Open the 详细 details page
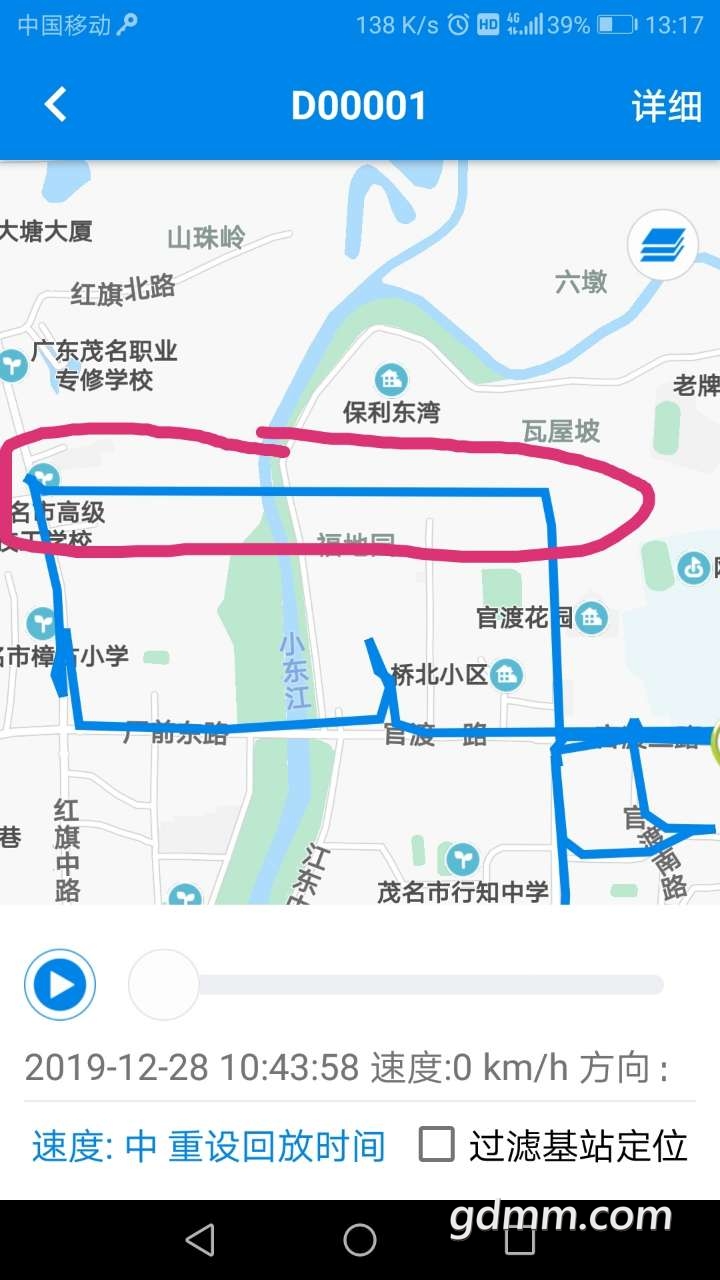Screen dimensions: 720x1280 (x=666, y=106)
